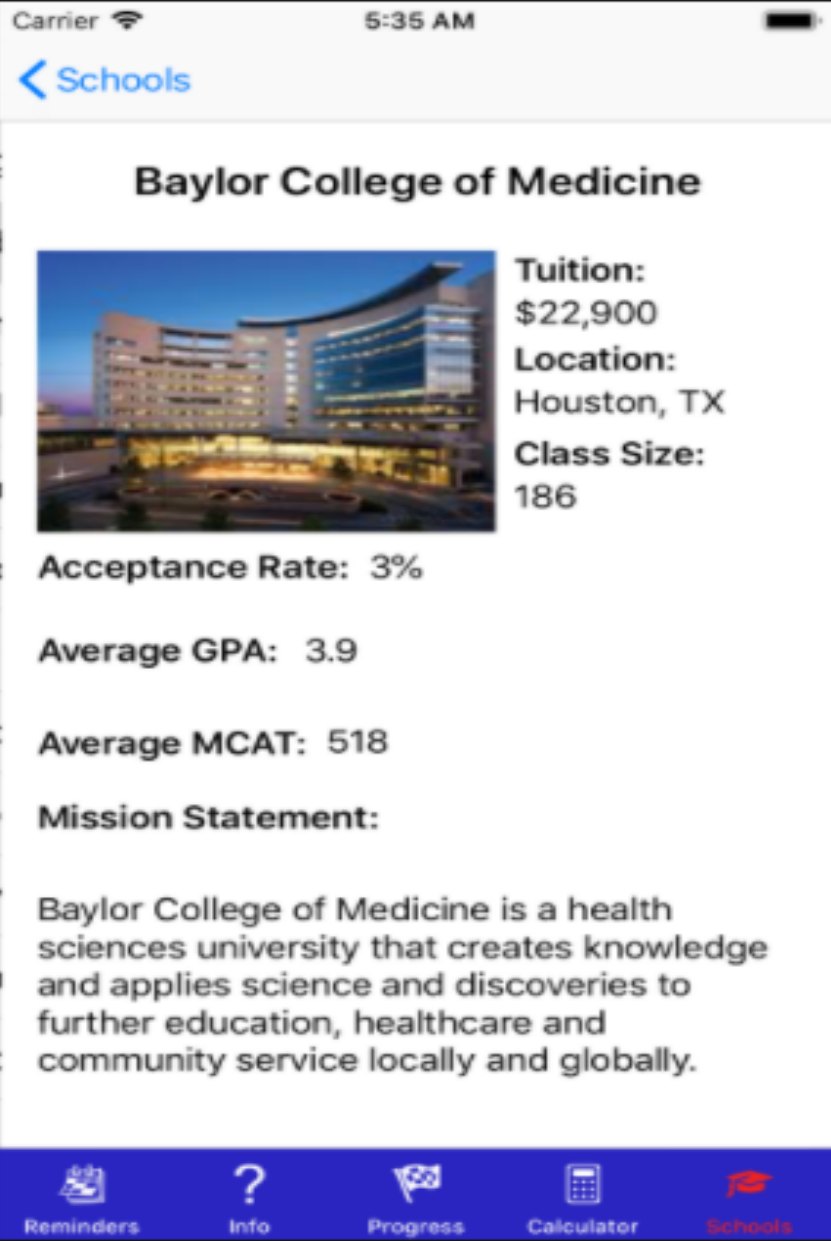This screenshot has height=1241, width=831.
Task: Switch to the Progress tab
Action: pyautogui.click(x=415, y=1199)
